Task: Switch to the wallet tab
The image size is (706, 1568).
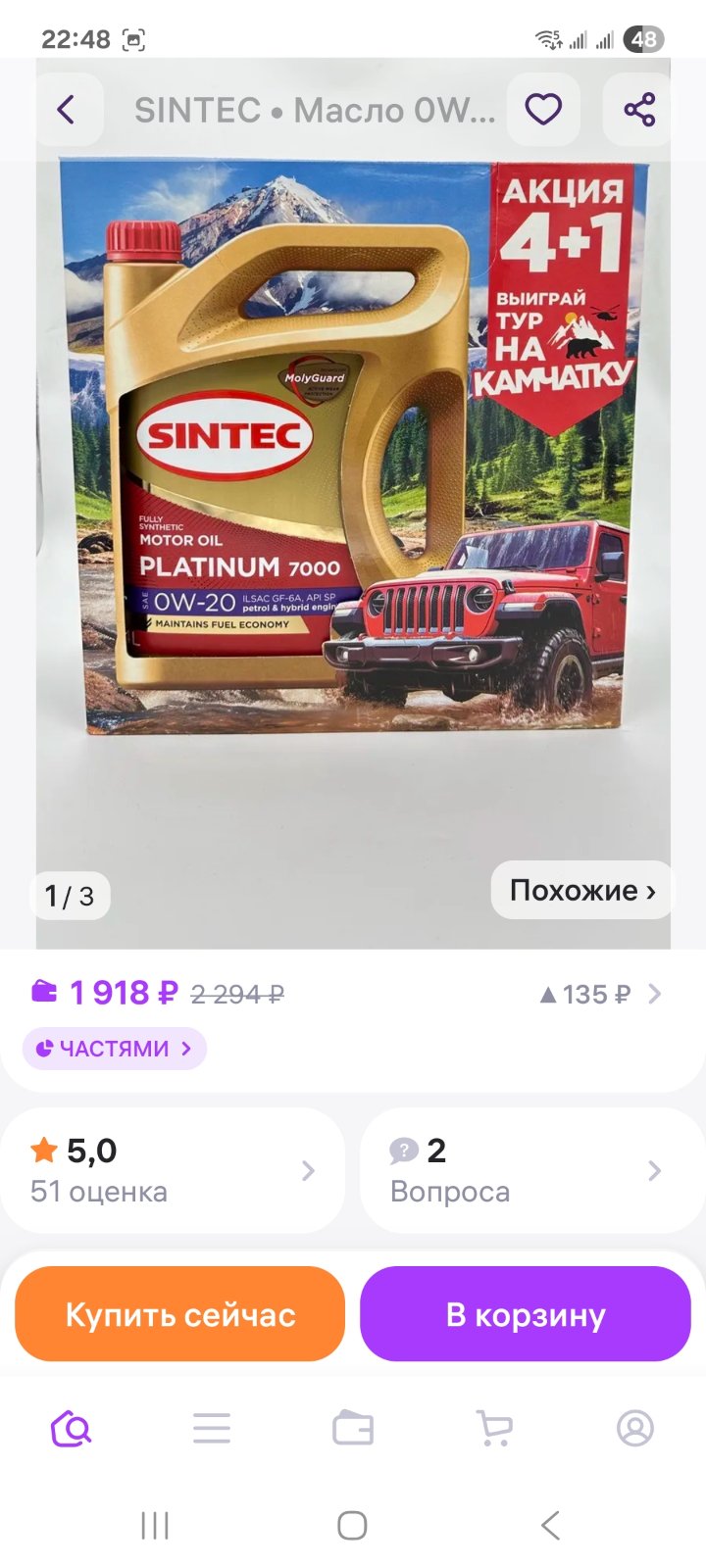Action: (353, 1429)
